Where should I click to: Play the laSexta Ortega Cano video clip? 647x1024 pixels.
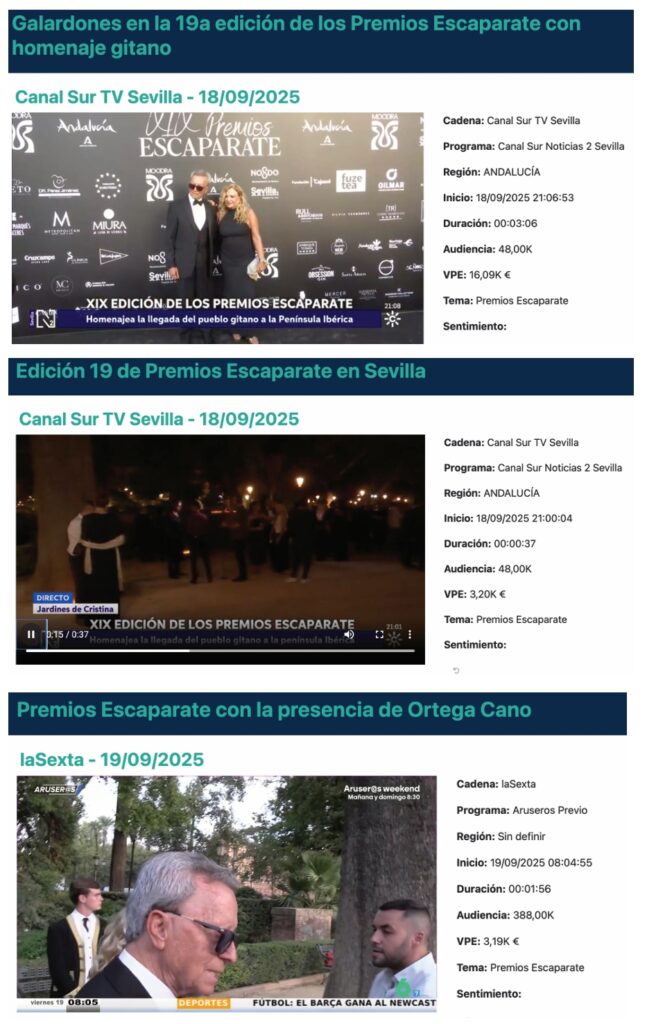pos(227,893)
